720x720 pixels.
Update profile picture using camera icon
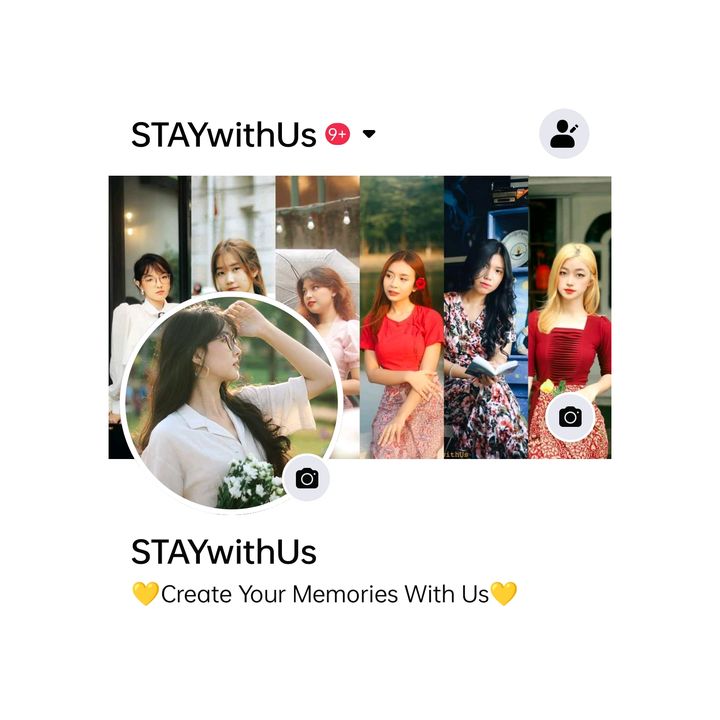[x=307, y=478]
